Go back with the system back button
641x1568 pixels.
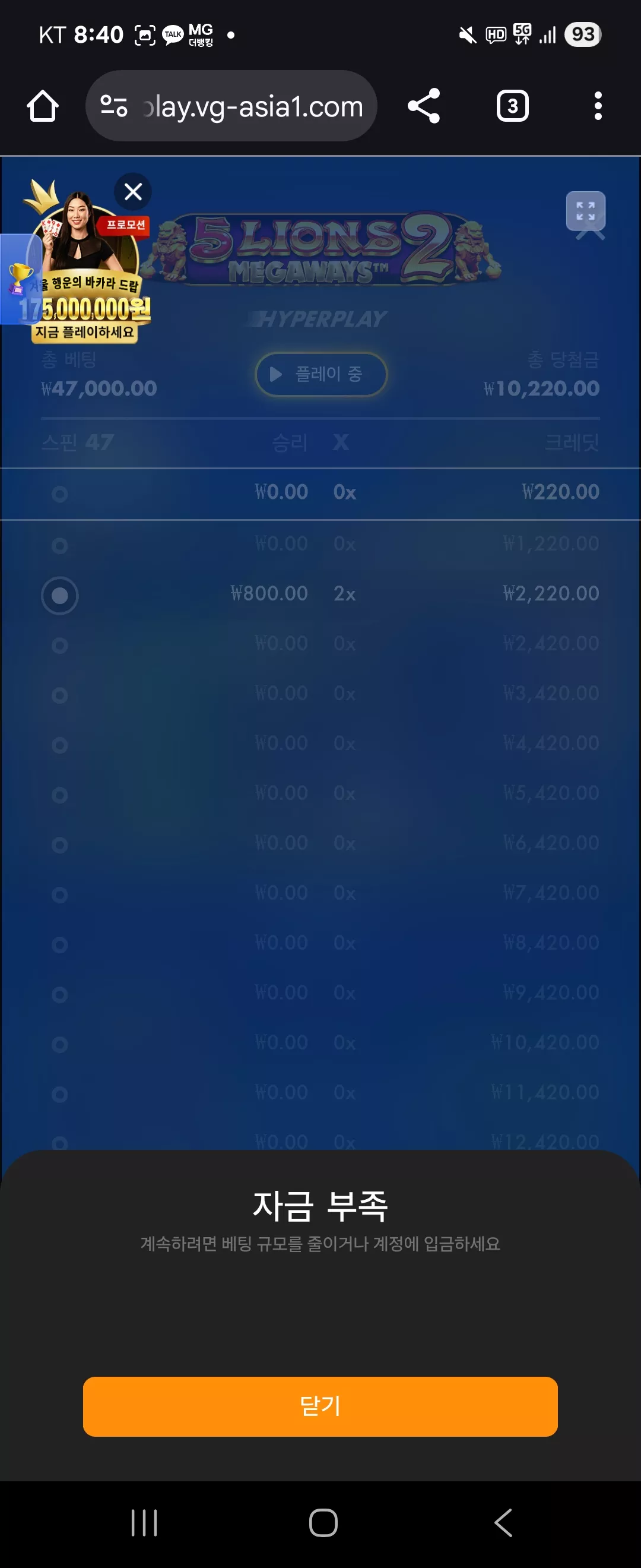[x=503, y=1523]
